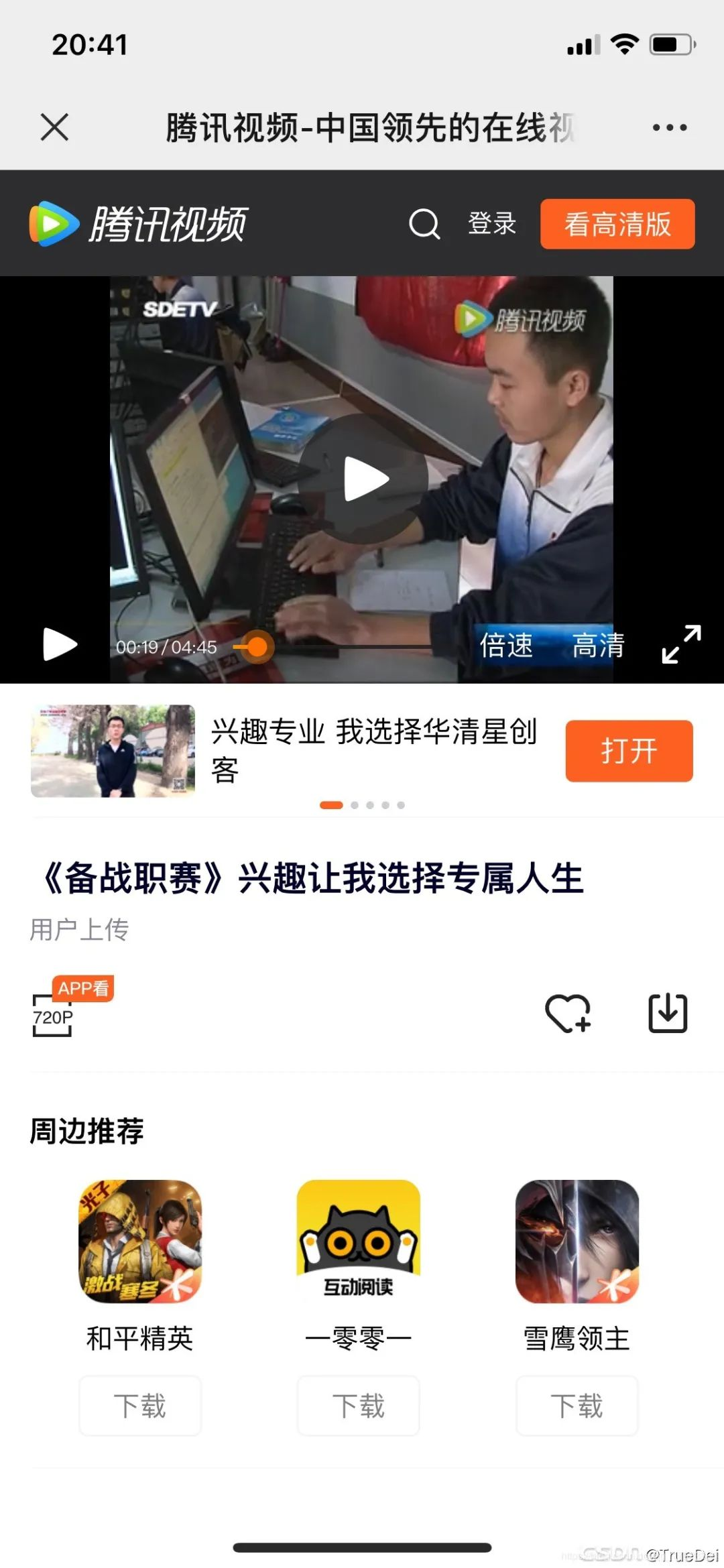The width and height of the screenshot is (724, 1568).
Task: Tap the search magnifier icon
Action: tap(424, 224)
